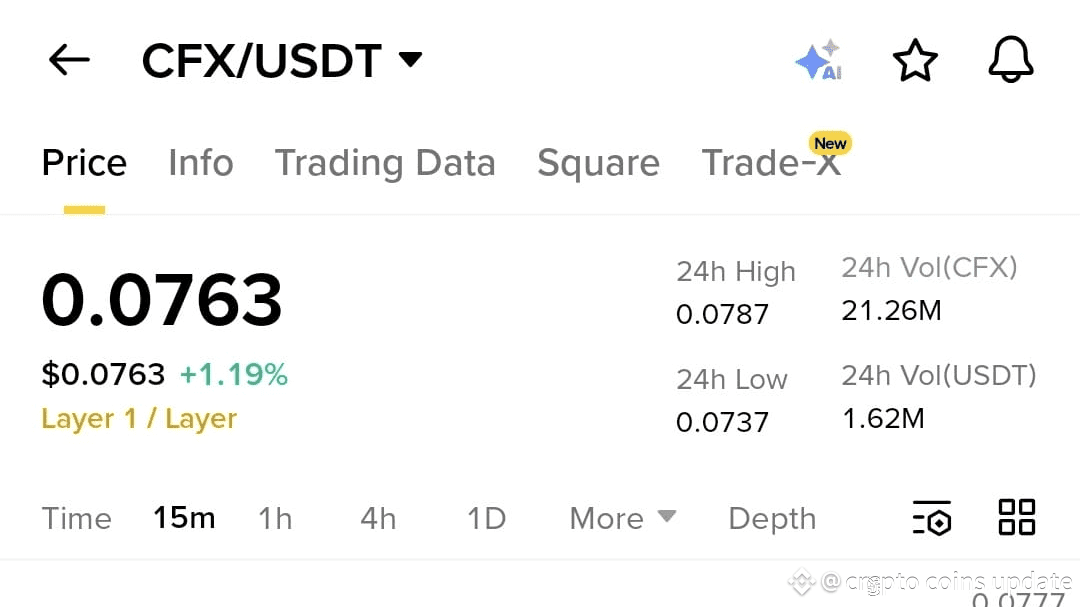Select the Time chart view

click(76, 518)
